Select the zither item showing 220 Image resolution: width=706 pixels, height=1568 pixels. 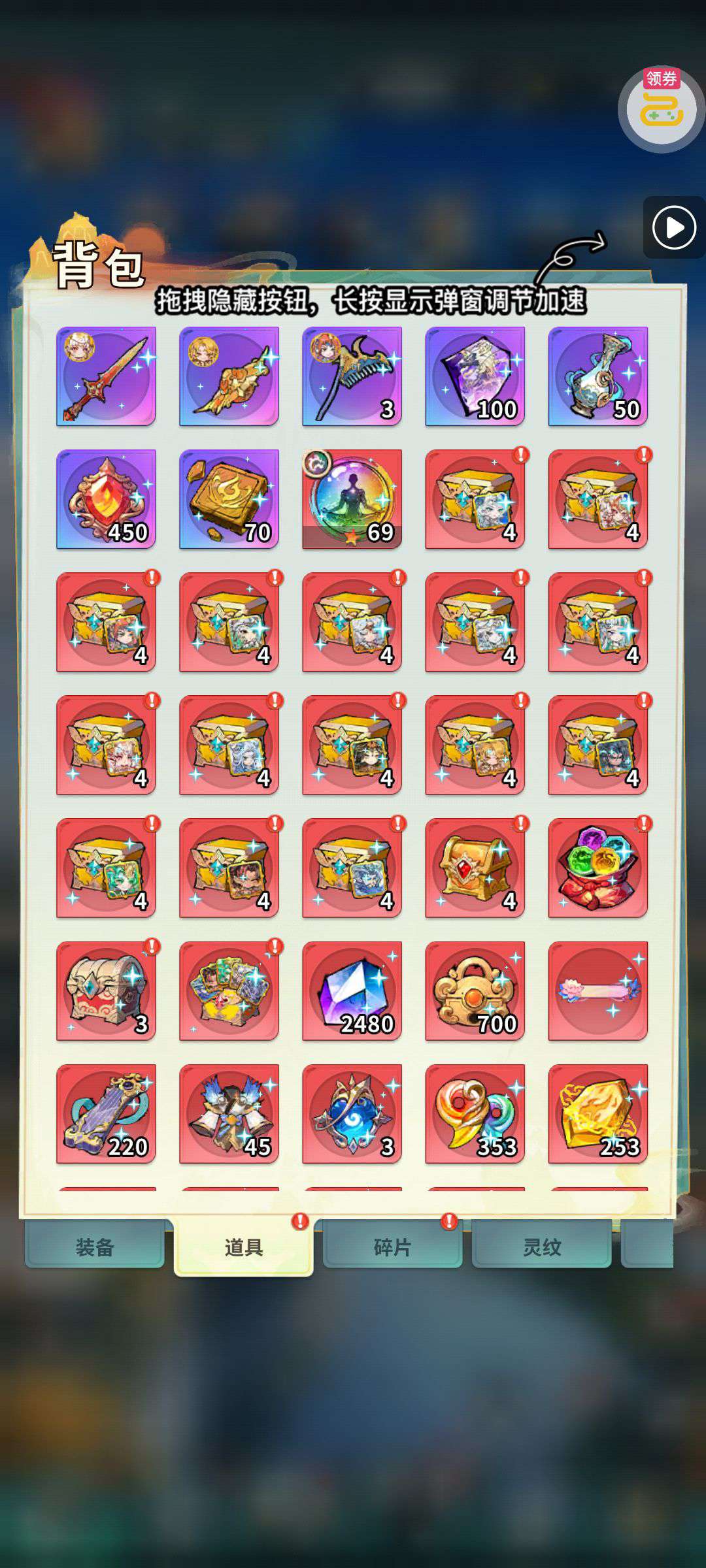pyautogui.click(x=106, y=1113)
